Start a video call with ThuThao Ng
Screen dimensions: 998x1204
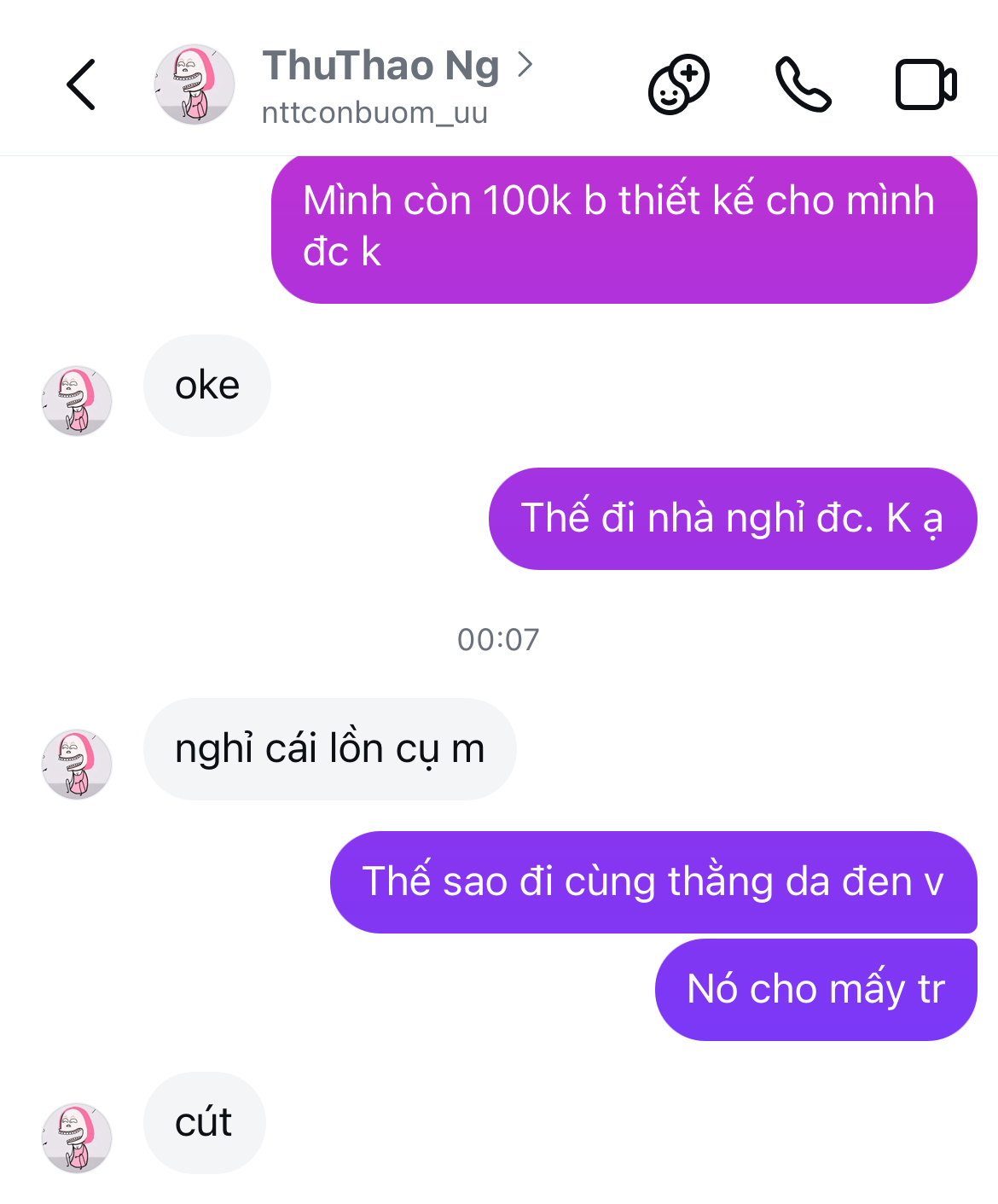click(x=925, y=84)
